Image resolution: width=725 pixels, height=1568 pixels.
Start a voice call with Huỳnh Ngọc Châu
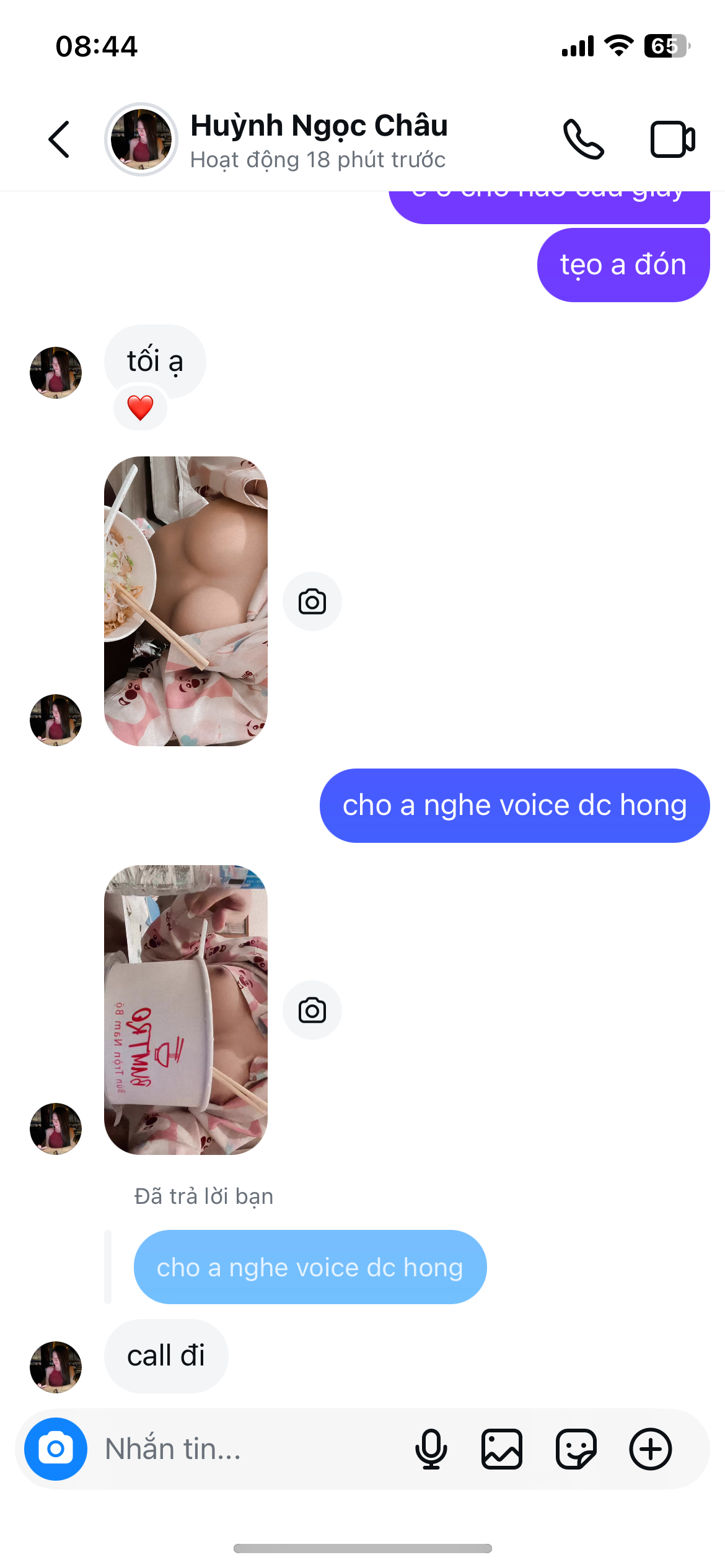(583, 139)
